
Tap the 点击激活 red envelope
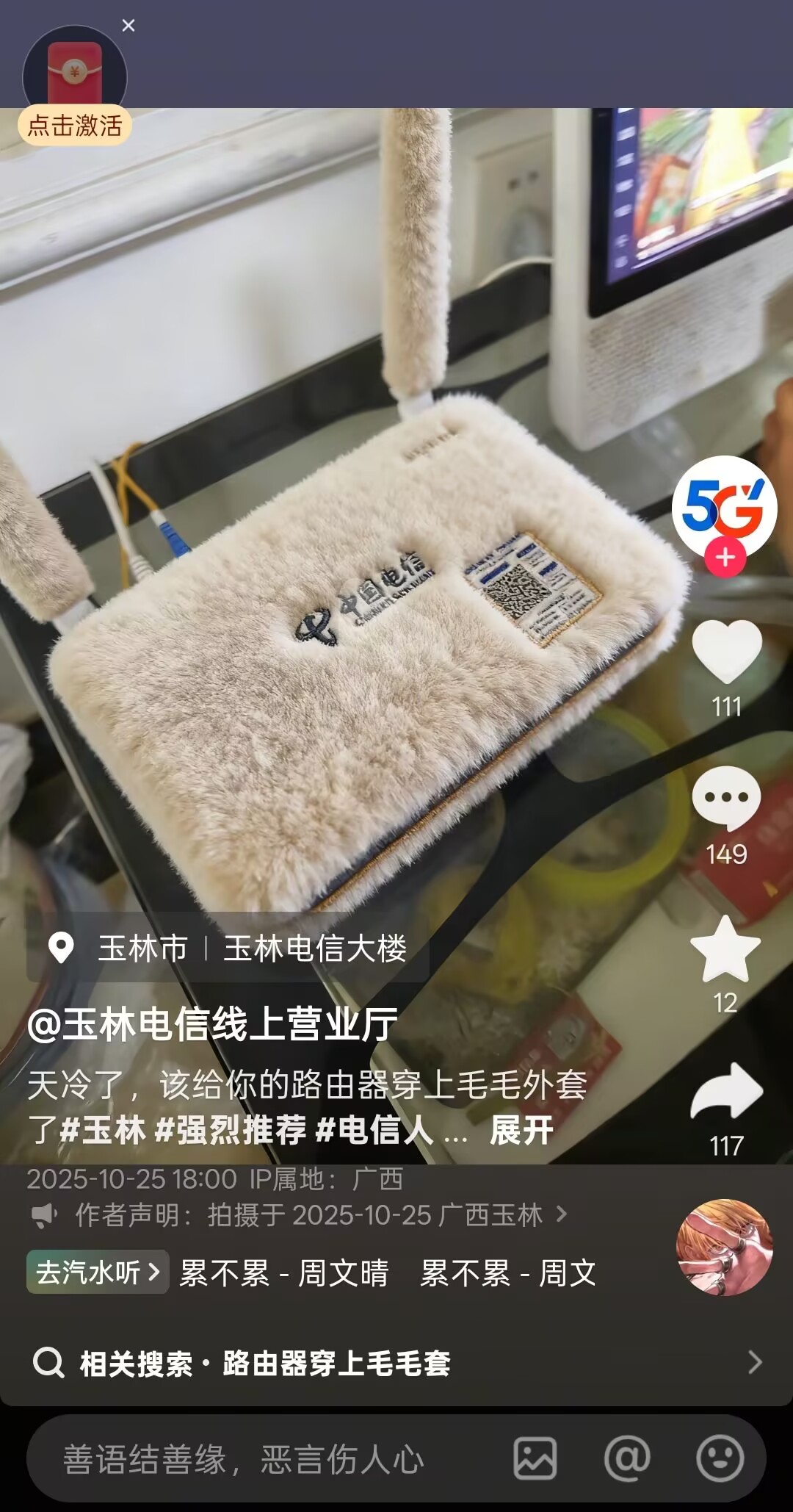pyautogui.click(x=74, y=88)
